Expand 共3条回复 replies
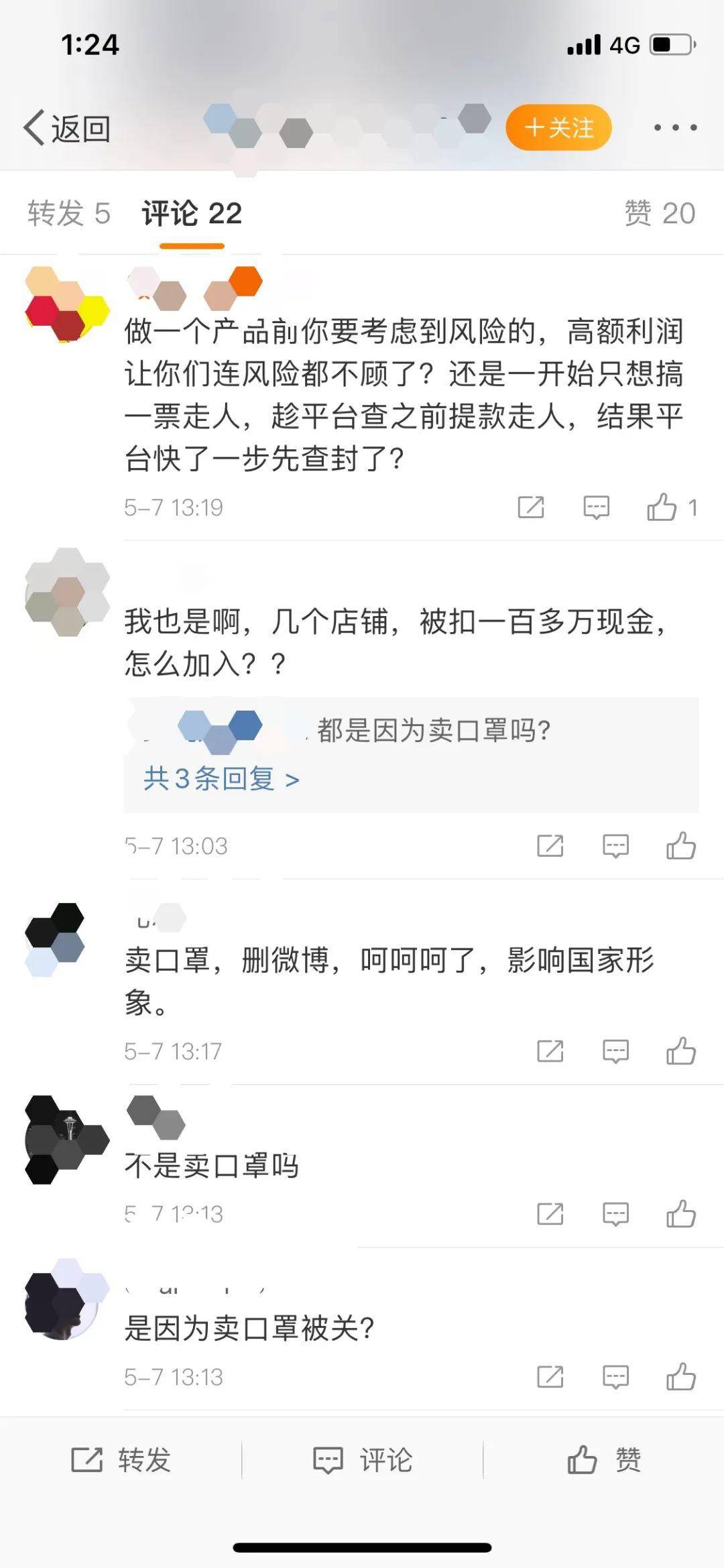The width and height of the screenshot is (724, 1568). (x=221, y=778)
